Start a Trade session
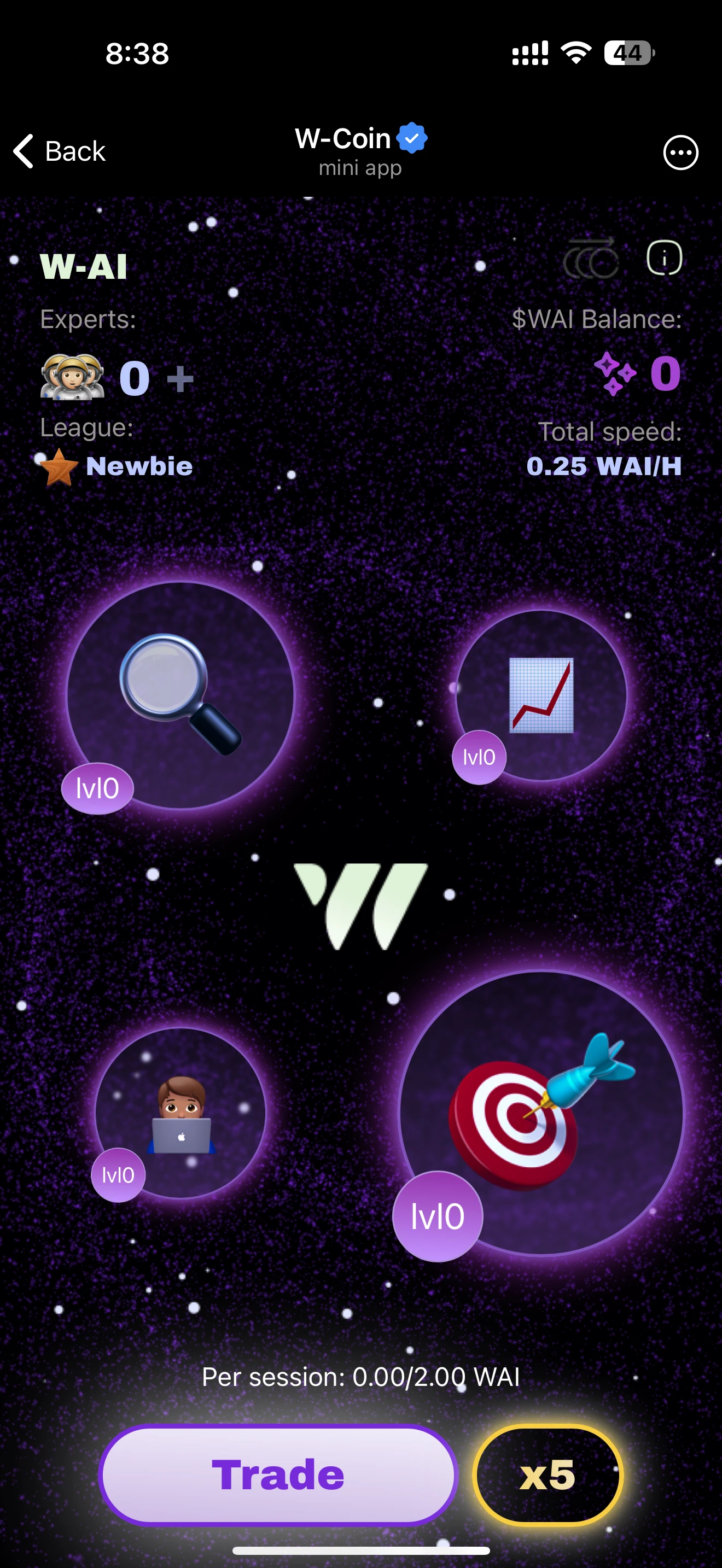 (278, 1475)
